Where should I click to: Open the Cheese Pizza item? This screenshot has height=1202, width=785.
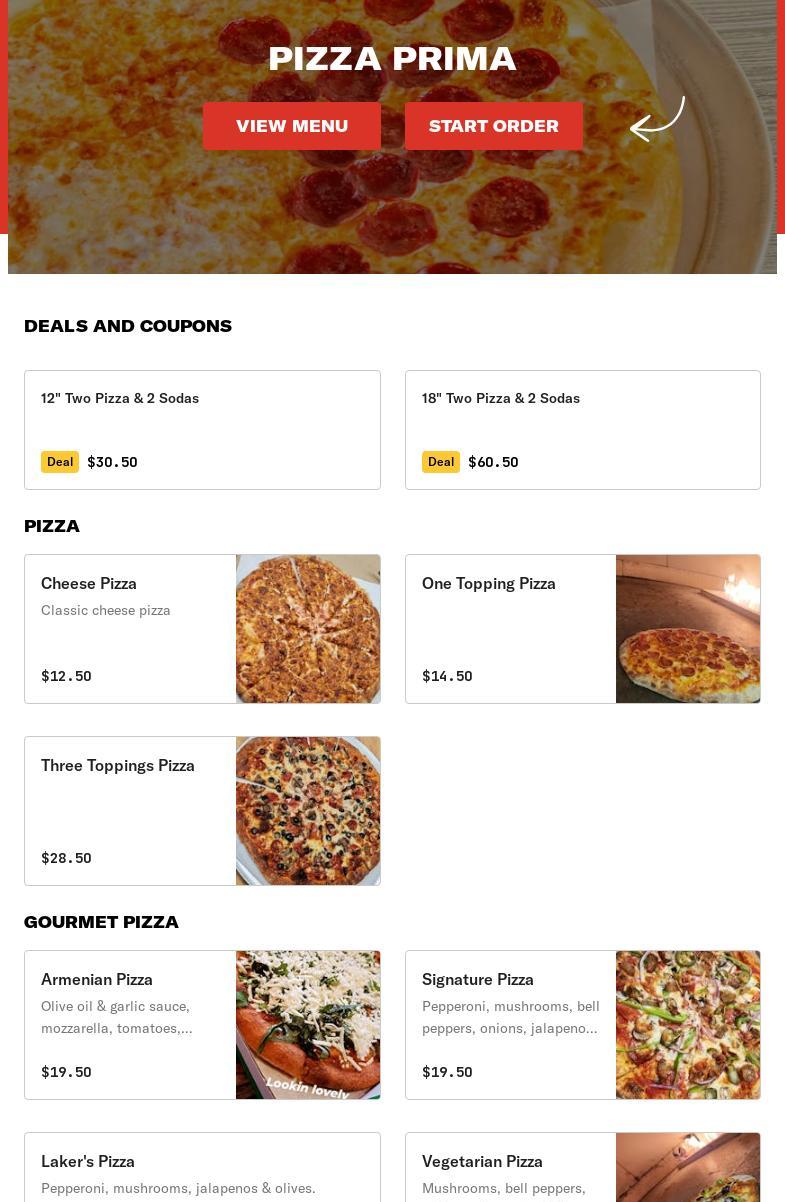pos(202,629)
